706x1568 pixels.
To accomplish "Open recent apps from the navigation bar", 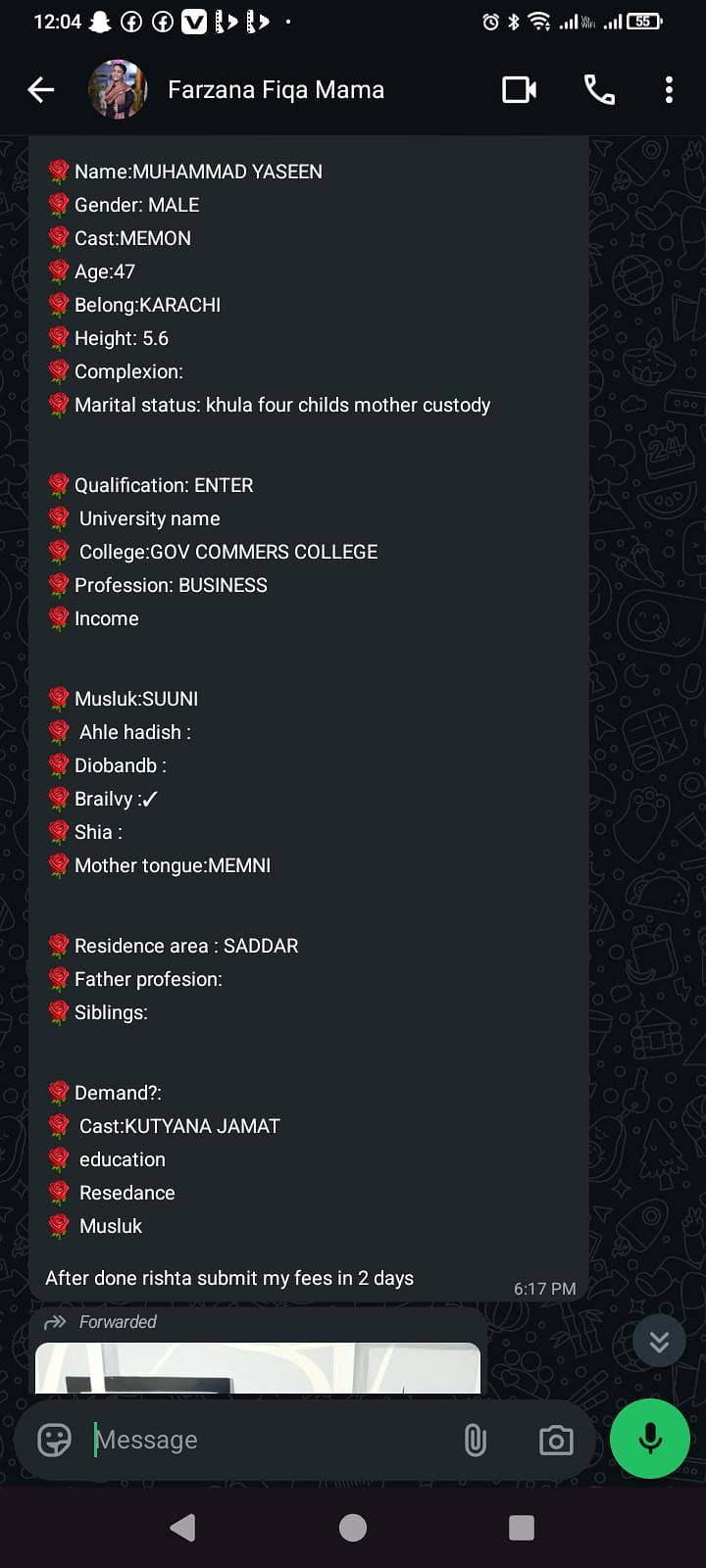I will click(522, 1528).
